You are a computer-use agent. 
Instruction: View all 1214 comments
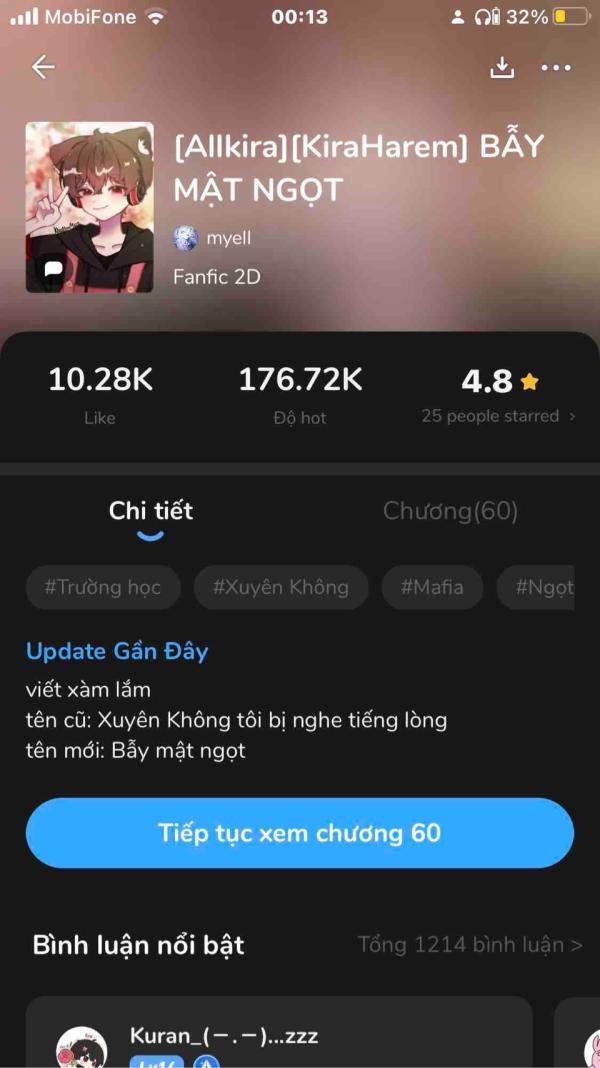[470, 944]
